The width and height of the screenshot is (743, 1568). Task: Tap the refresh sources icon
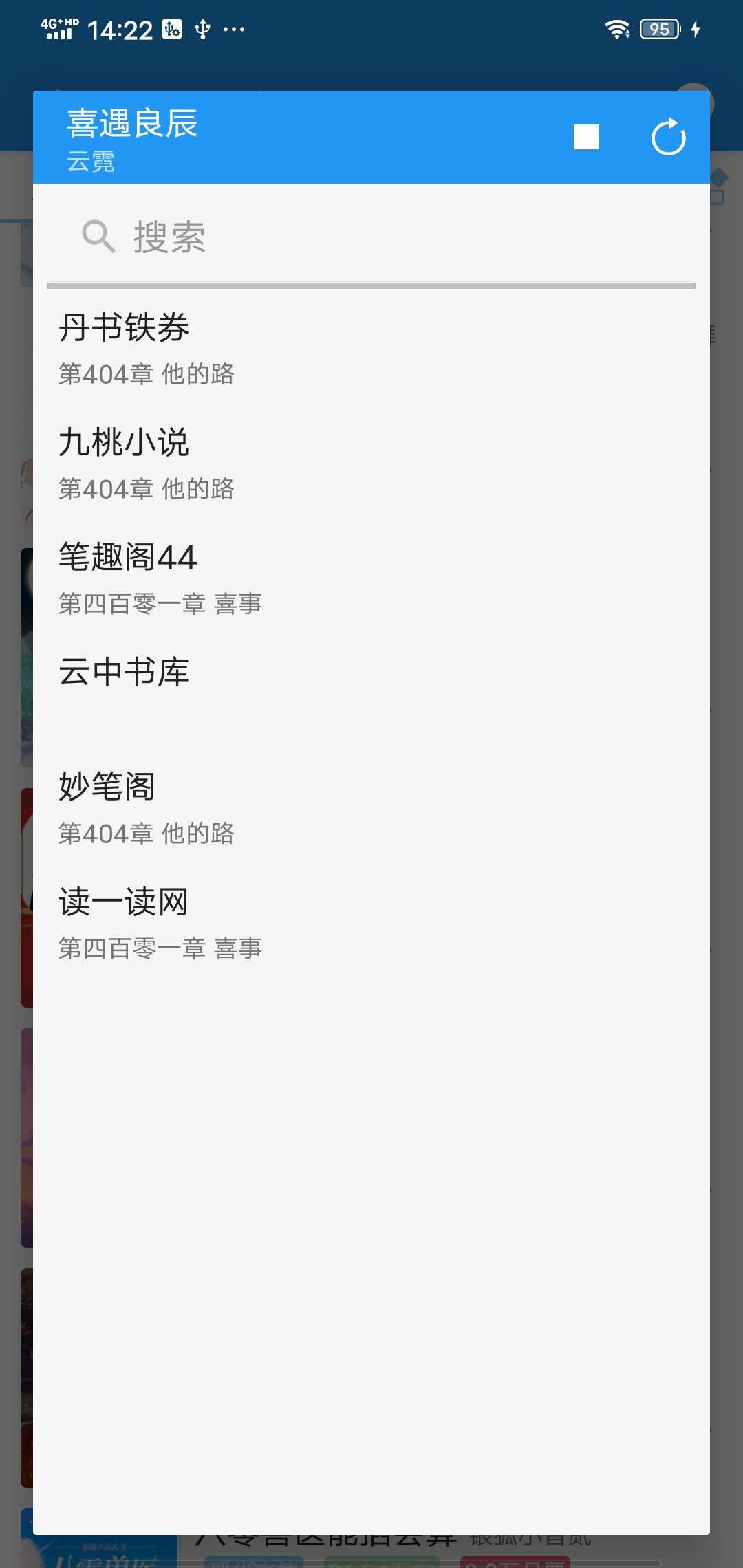tap(667, 136)
